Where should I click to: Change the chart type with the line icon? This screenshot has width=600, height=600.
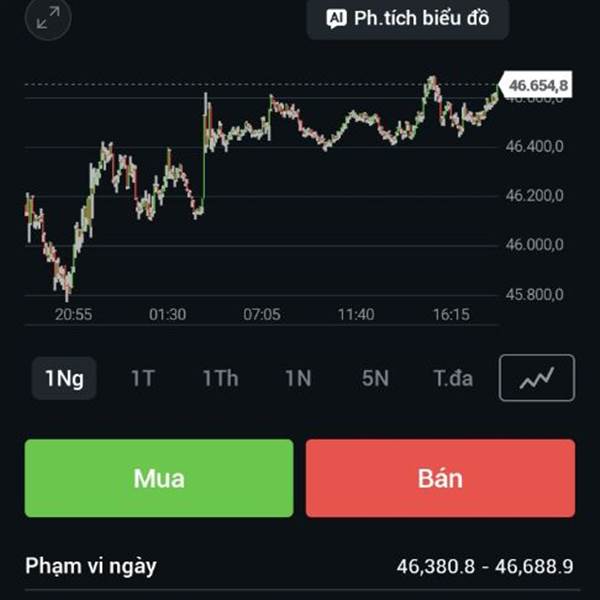tap(537, 378)
